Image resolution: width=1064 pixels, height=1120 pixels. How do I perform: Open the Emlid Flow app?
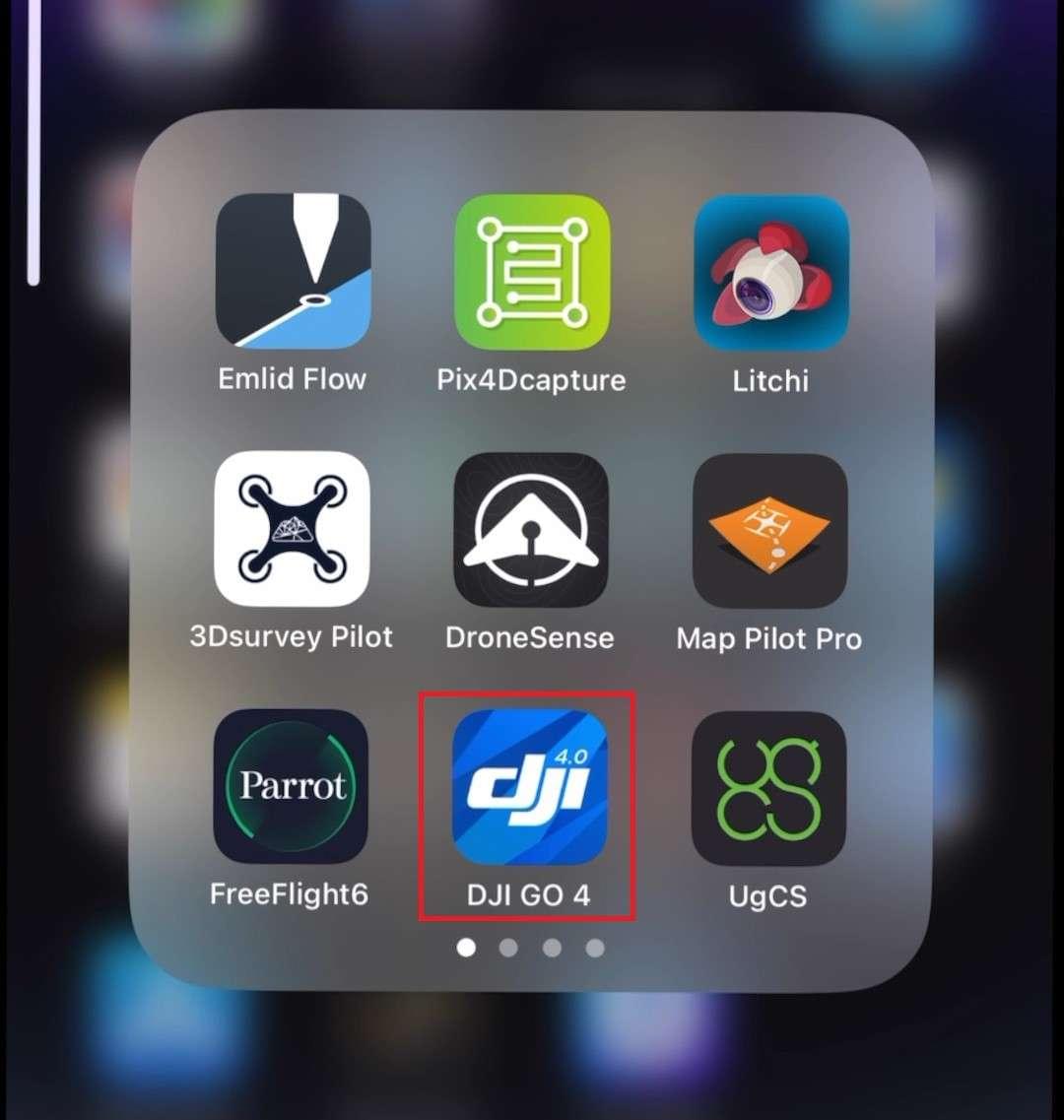click(293, 272)
